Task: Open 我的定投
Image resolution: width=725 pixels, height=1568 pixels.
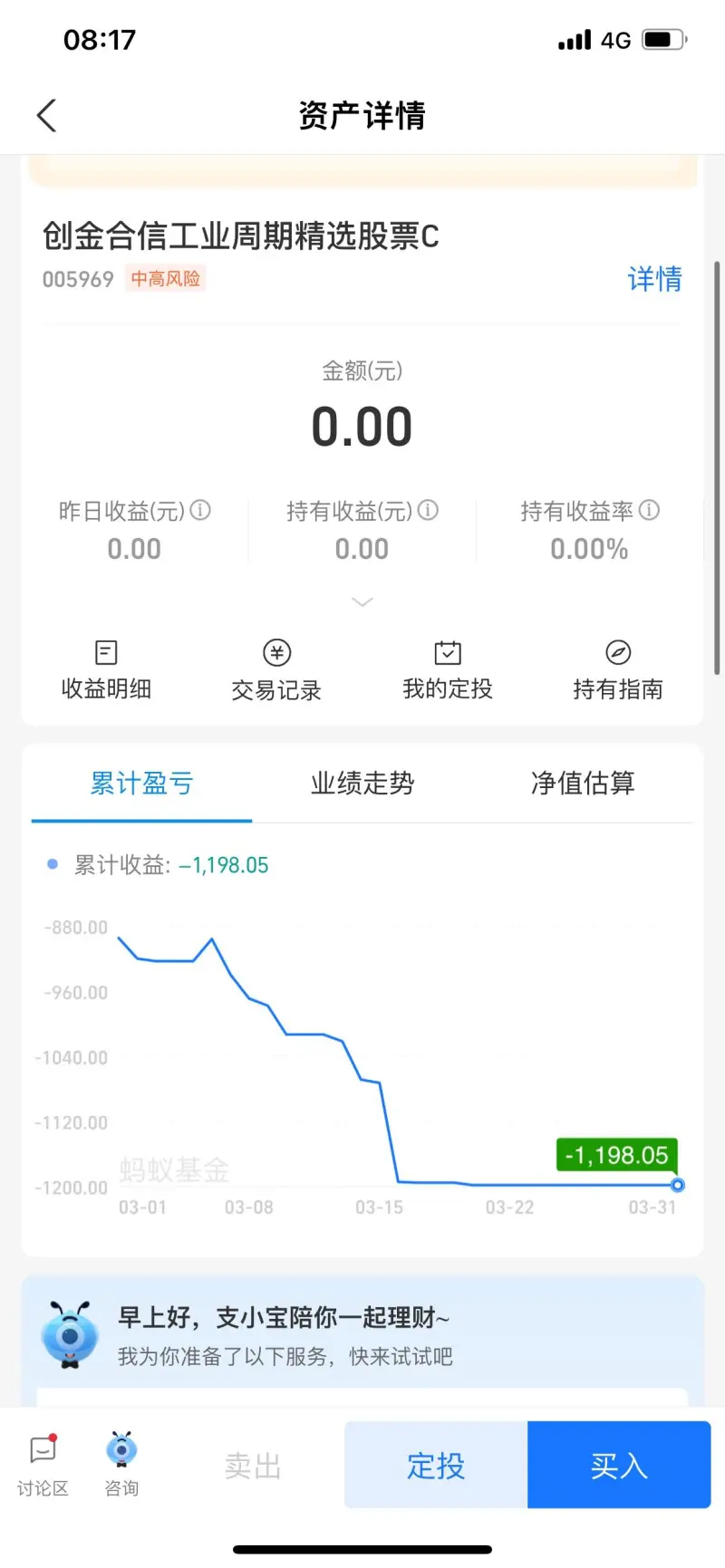Action: pos(448,670)
